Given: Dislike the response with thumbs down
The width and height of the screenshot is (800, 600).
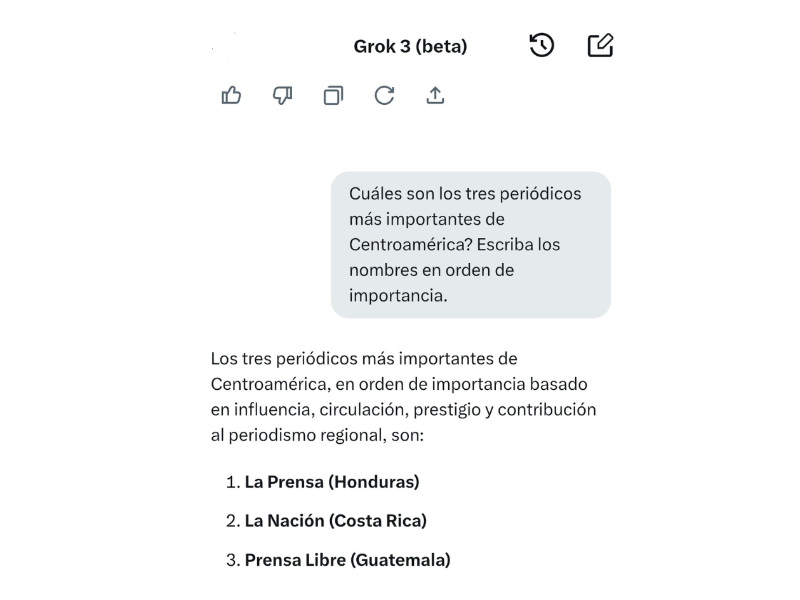Looking at the screenshot, I should 282,95.
